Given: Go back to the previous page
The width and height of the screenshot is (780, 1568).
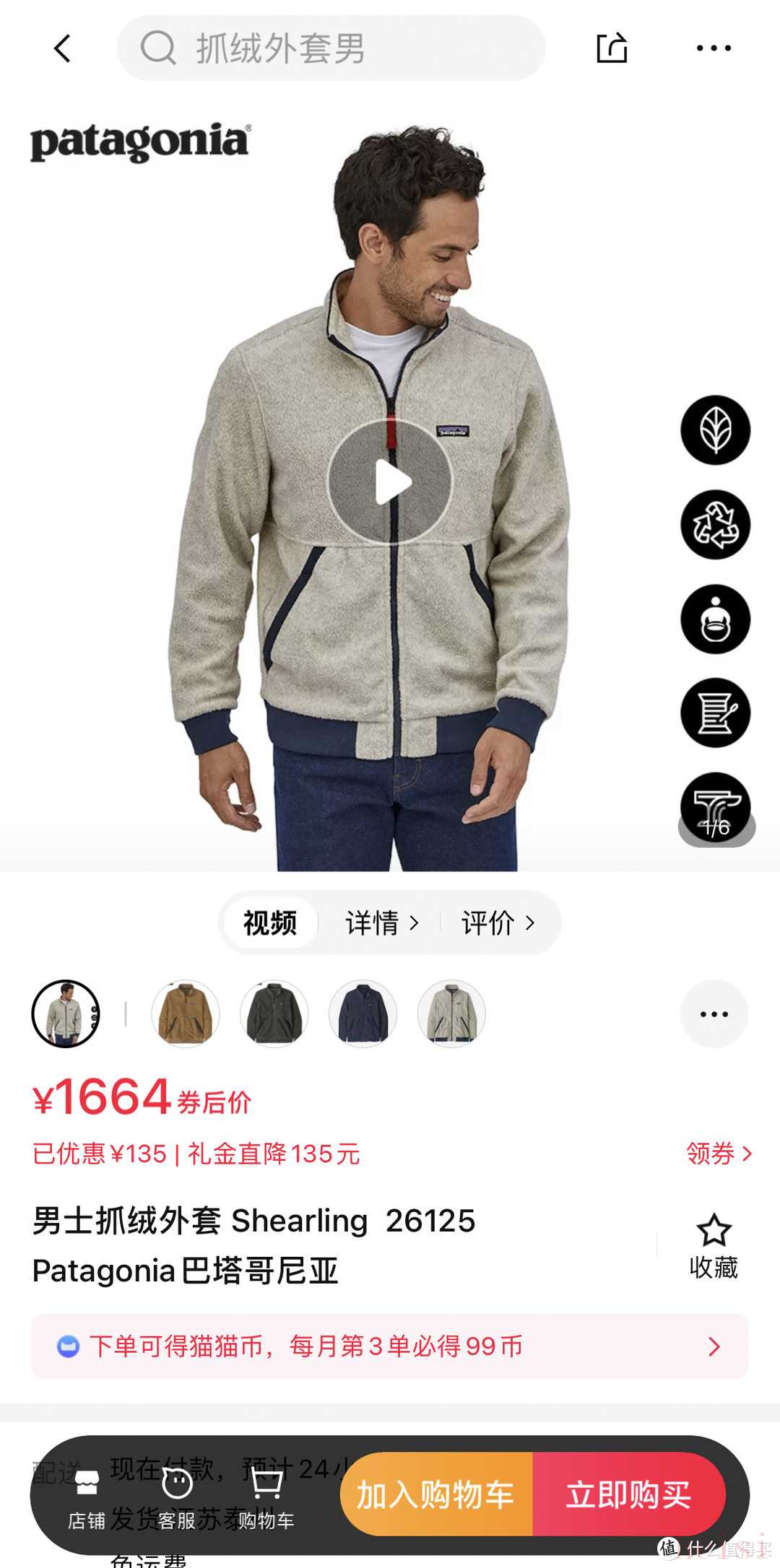Looking at the screenshot, I should pos(63,49).
